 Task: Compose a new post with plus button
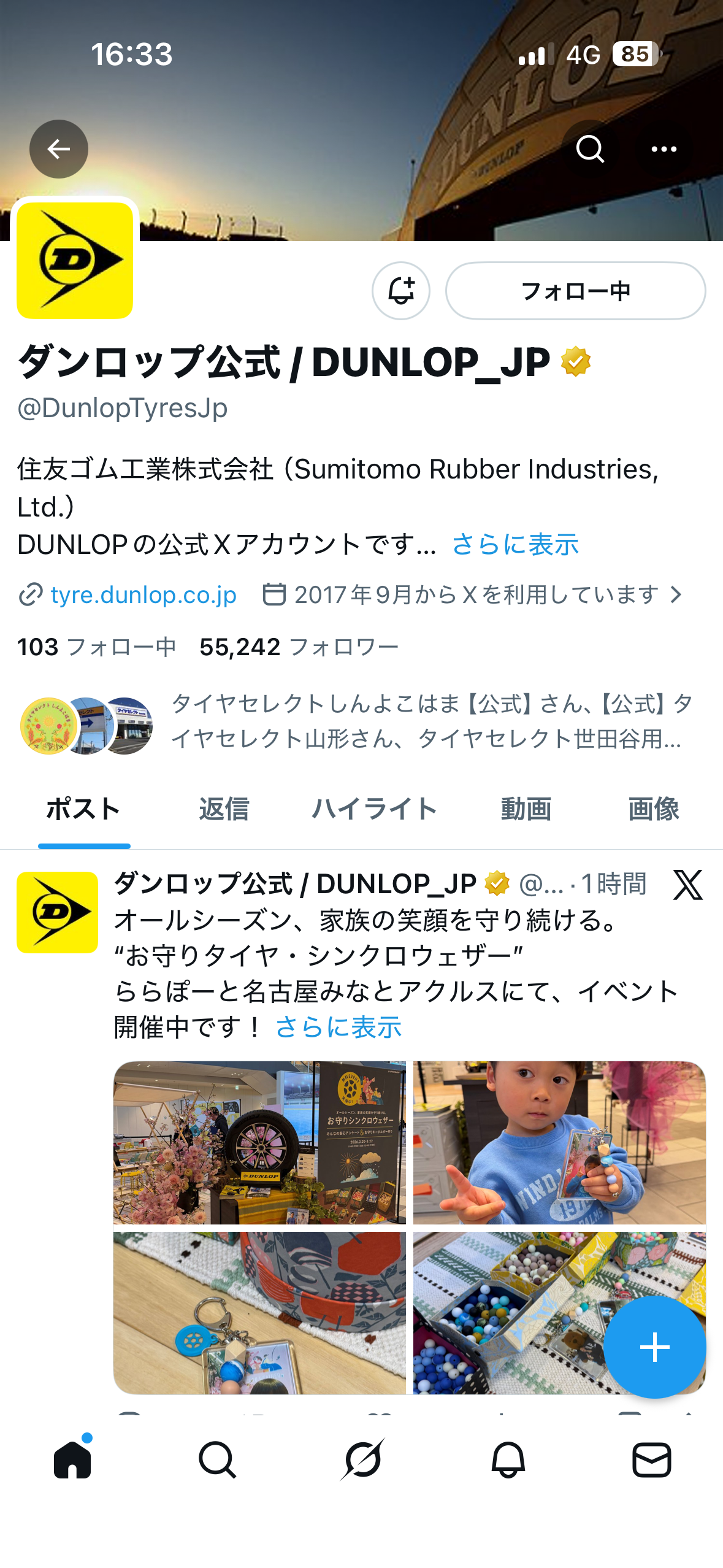(x=654, y=1347)
